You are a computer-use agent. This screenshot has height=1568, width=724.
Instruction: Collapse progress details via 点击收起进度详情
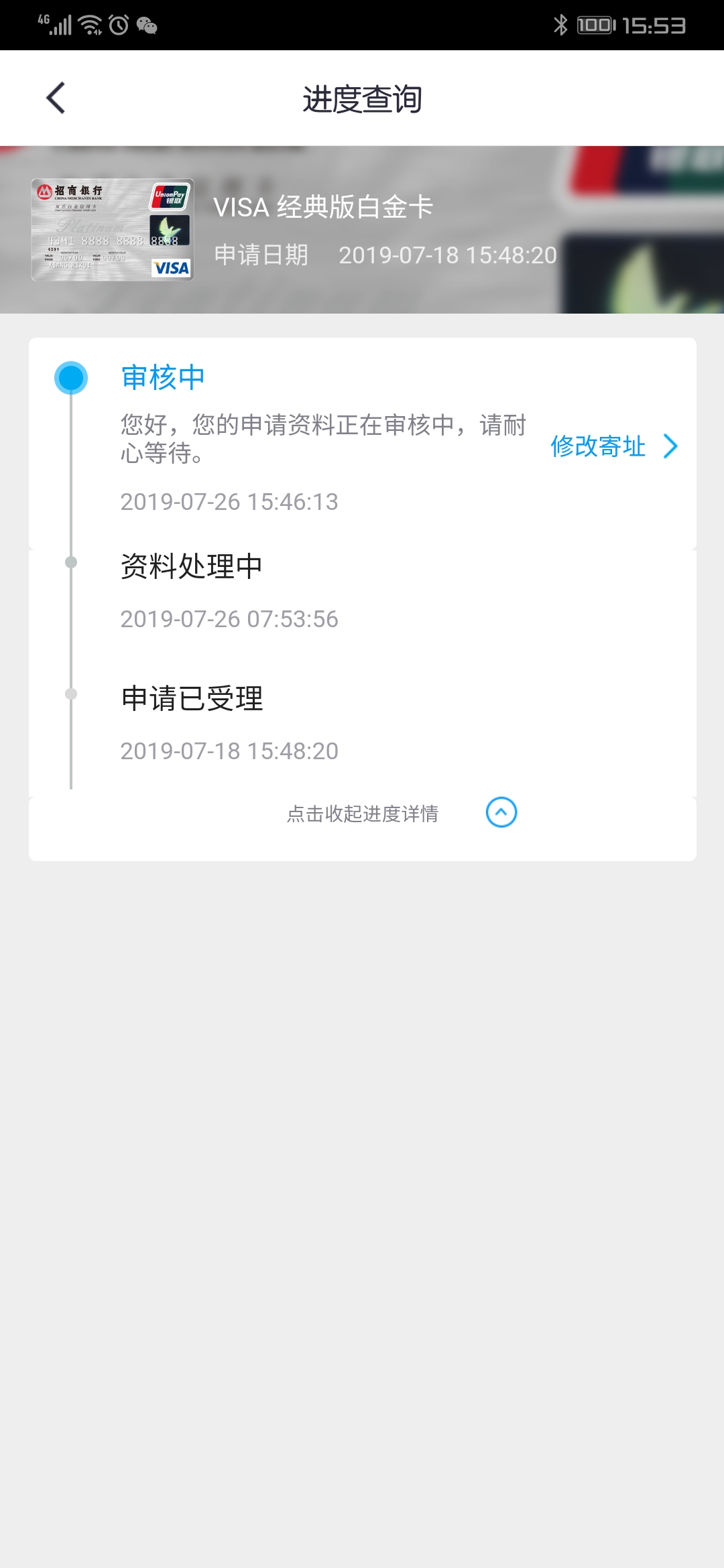pos(402,813)
